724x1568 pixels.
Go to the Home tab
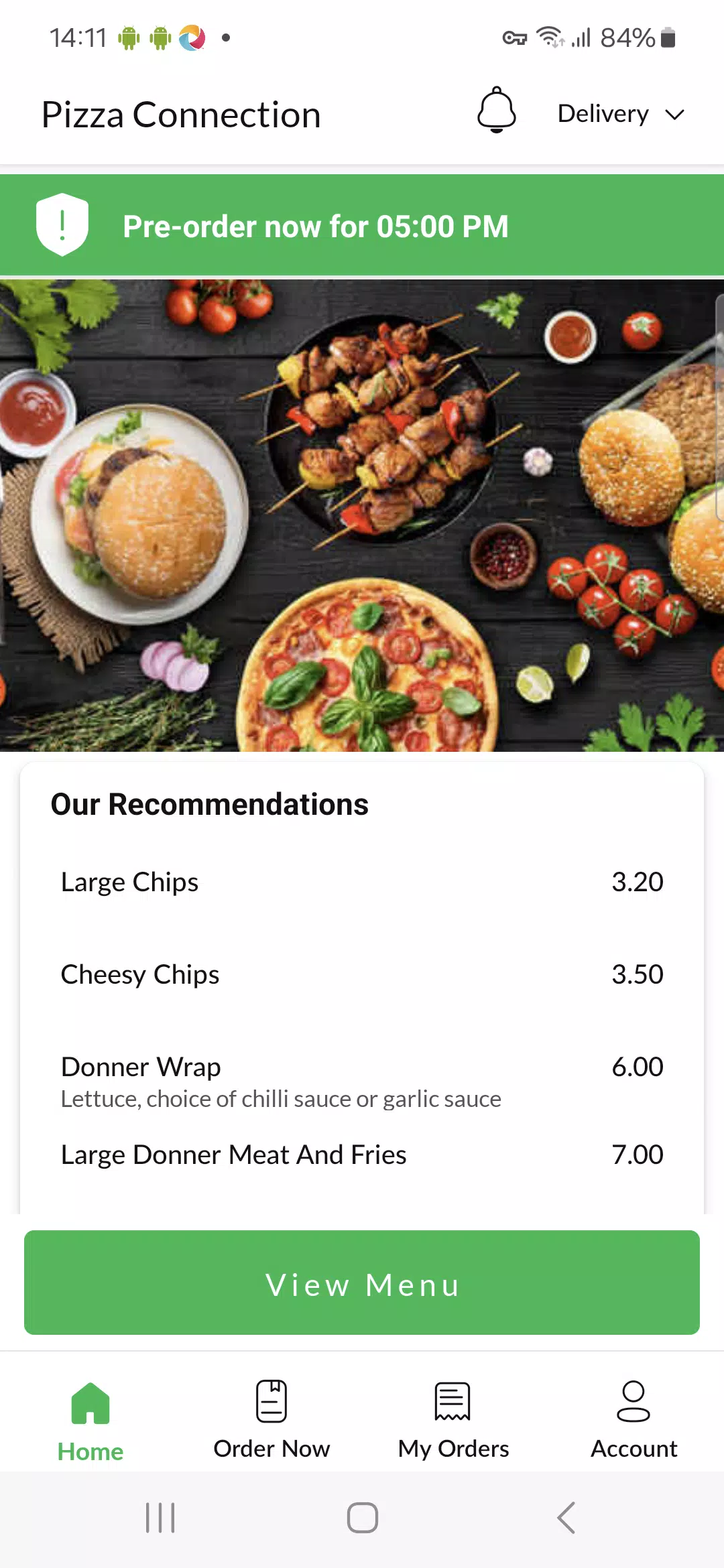pyautogui.click(x=90, y=1421)
